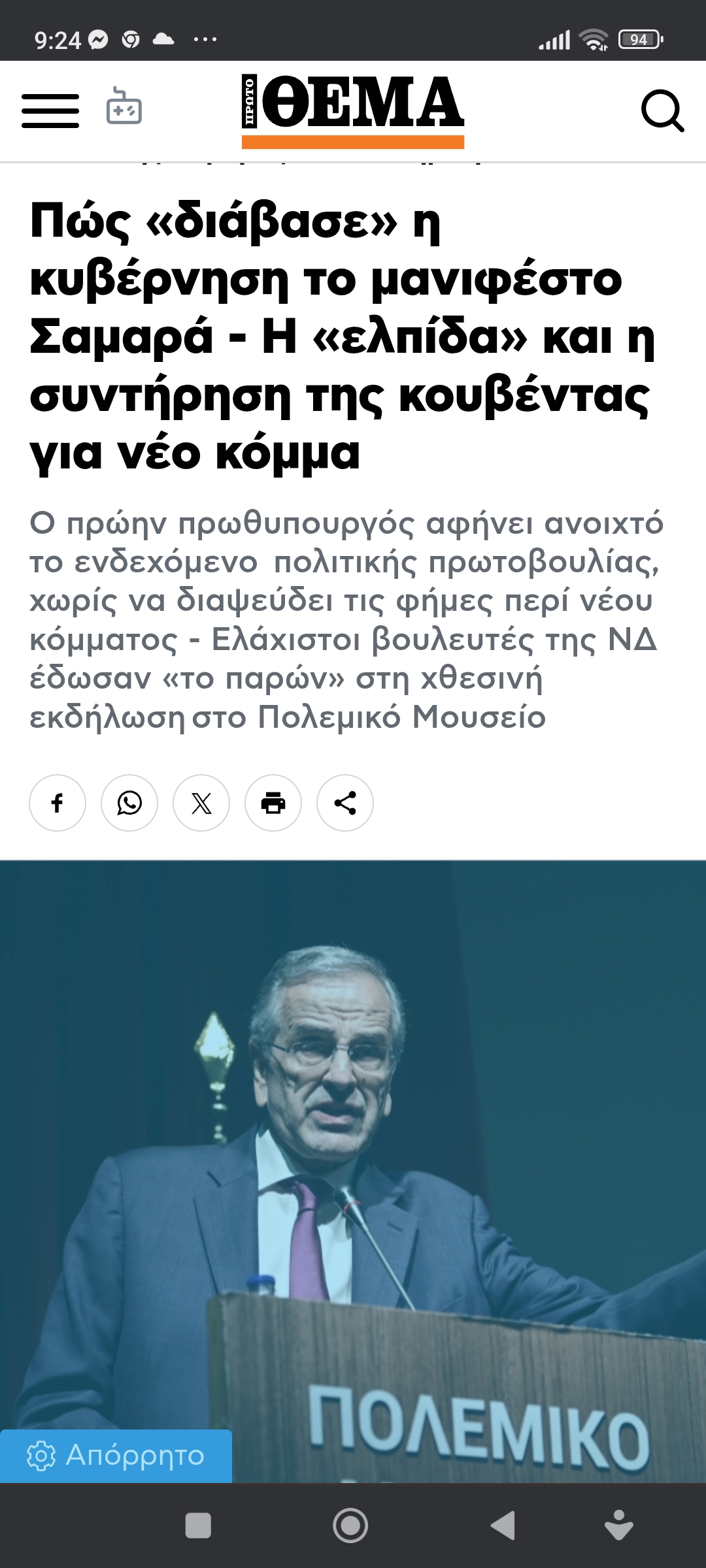Viewport: 706px width, 1568px height.
Task: Print this article
Action: [x=273, y=803]
